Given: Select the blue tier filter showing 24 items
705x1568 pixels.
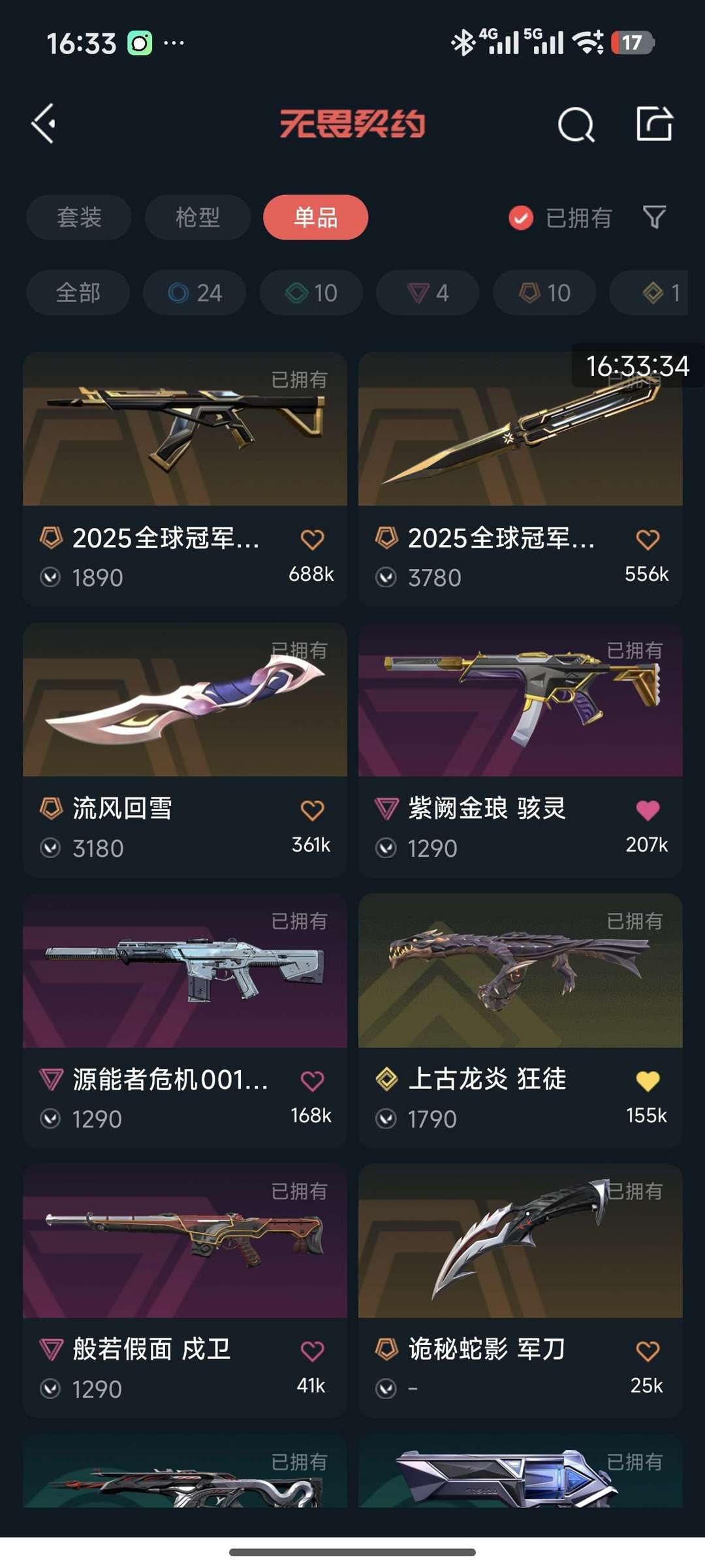Looking at the screenshot, I should click(194, 292).
